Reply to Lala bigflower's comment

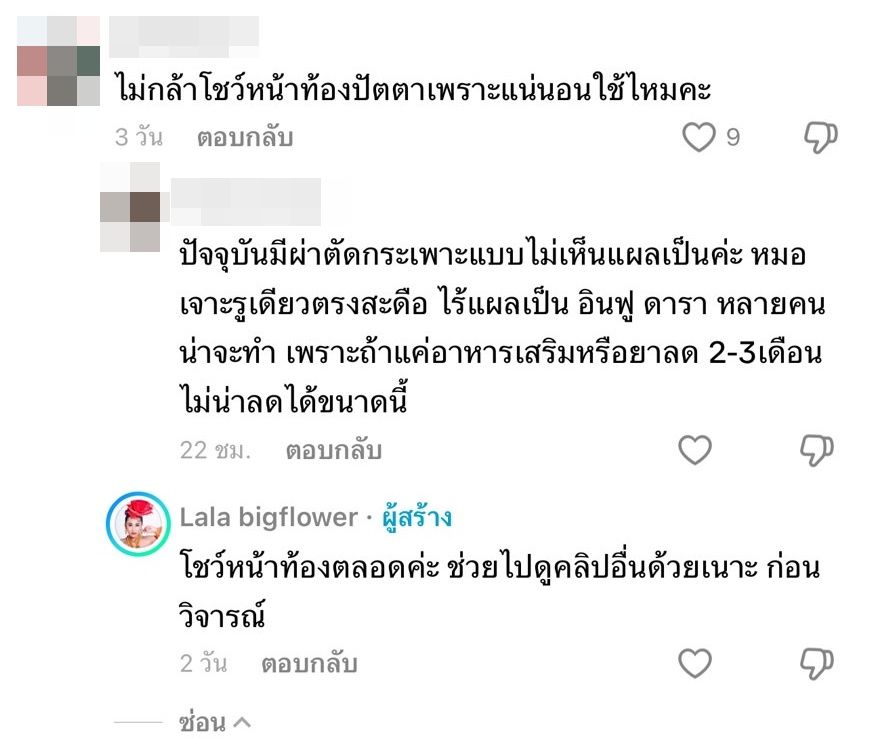(309, 663)
